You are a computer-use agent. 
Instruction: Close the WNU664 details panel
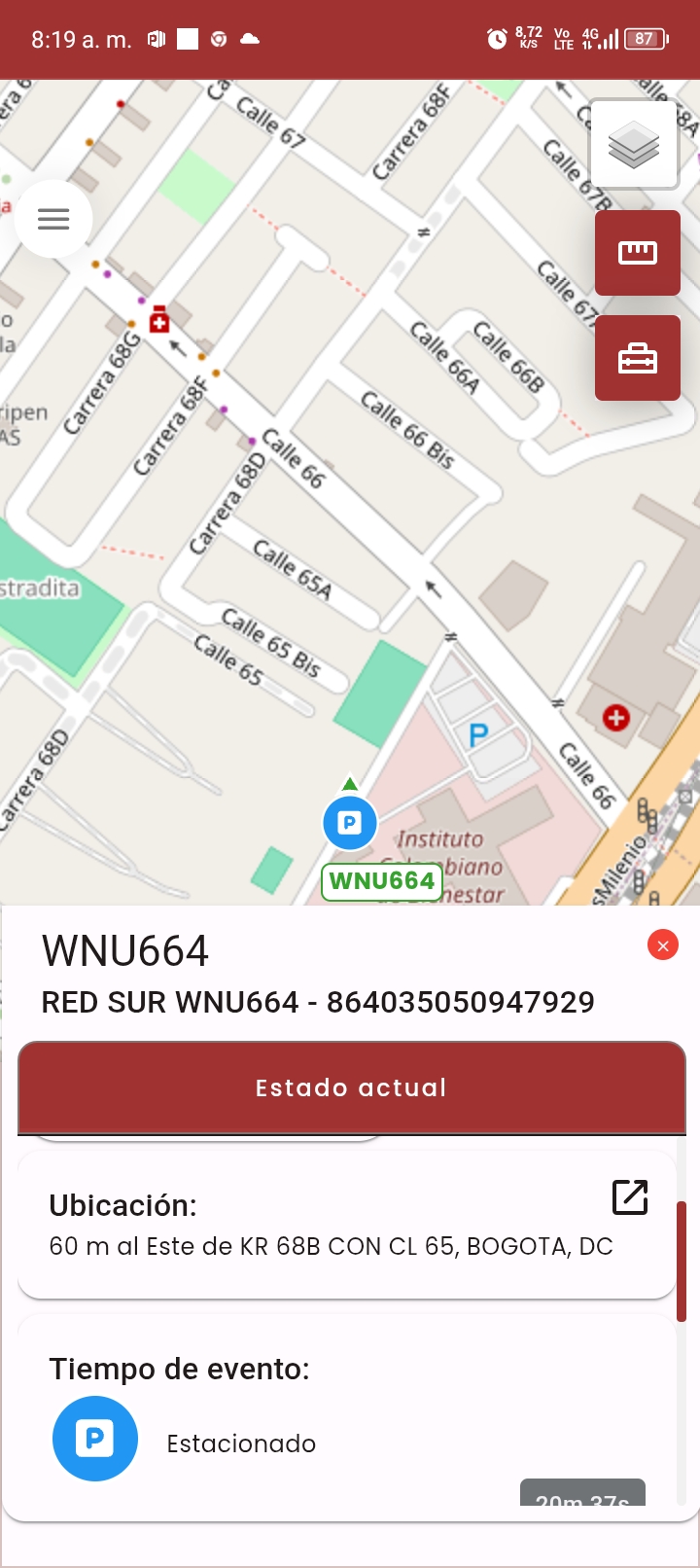[663, 945]
